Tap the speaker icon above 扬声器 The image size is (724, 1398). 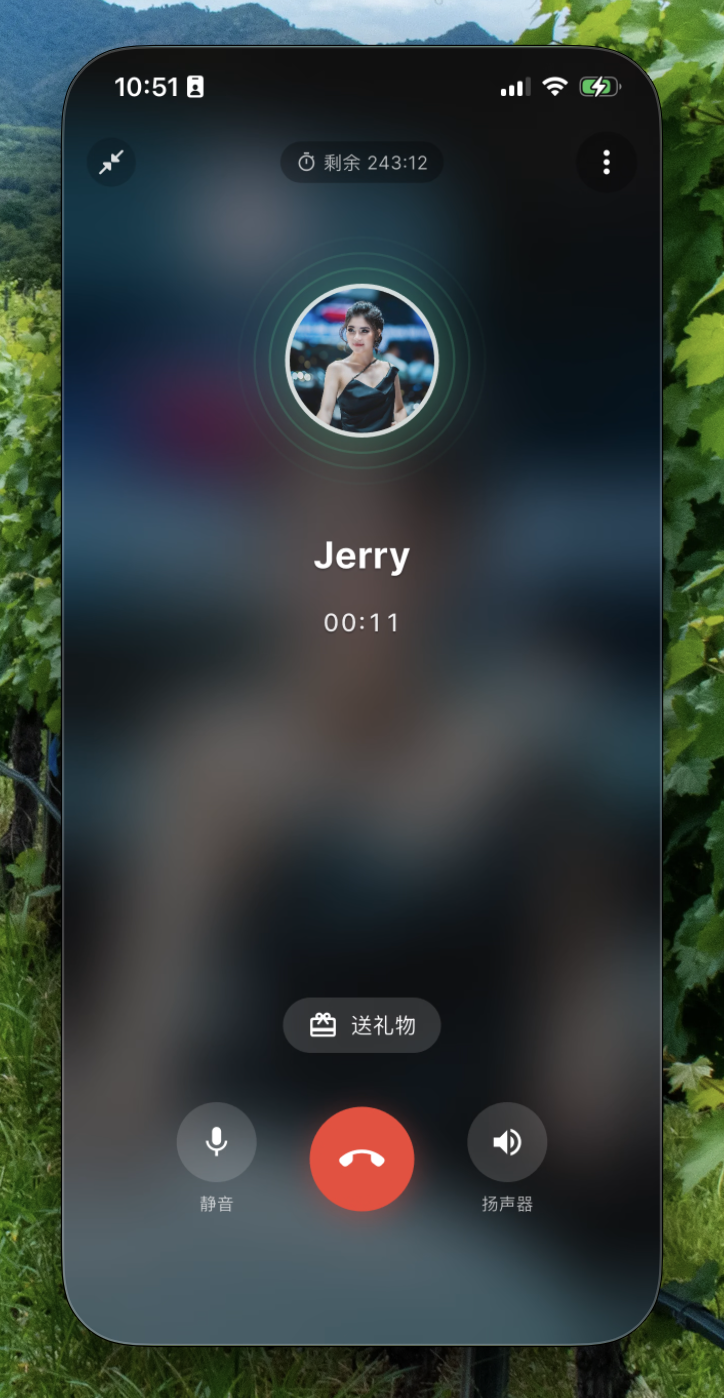click(x=507, y=1142)
